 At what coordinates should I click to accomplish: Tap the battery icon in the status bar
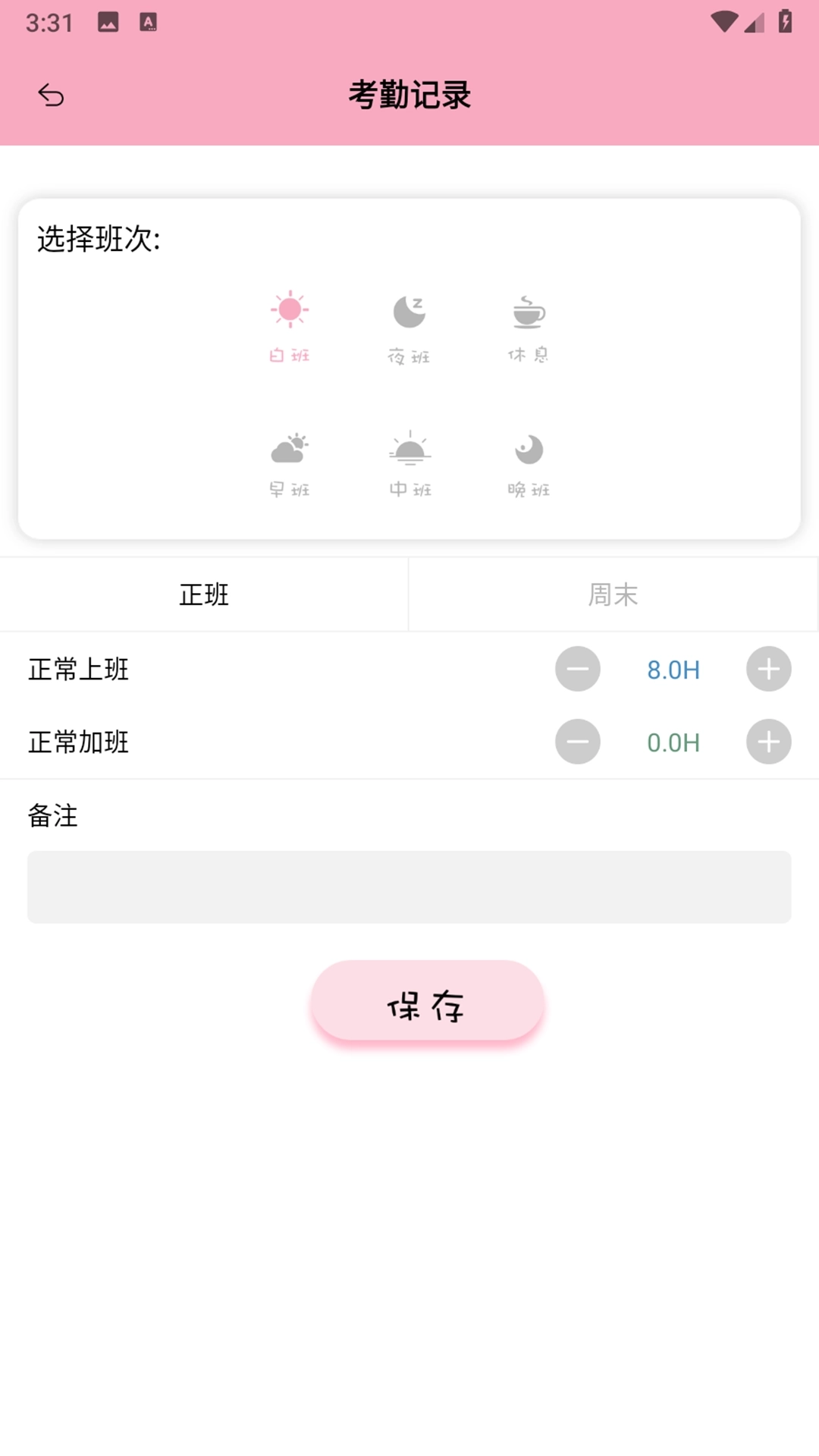pyautogui.click(x=783, y=21)
